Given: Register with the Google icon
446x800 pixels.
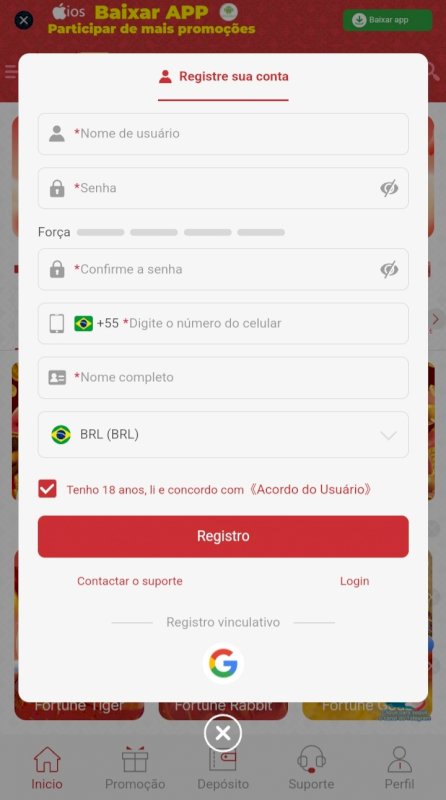Looking at the screenshot, I should [x=223, y=663].
